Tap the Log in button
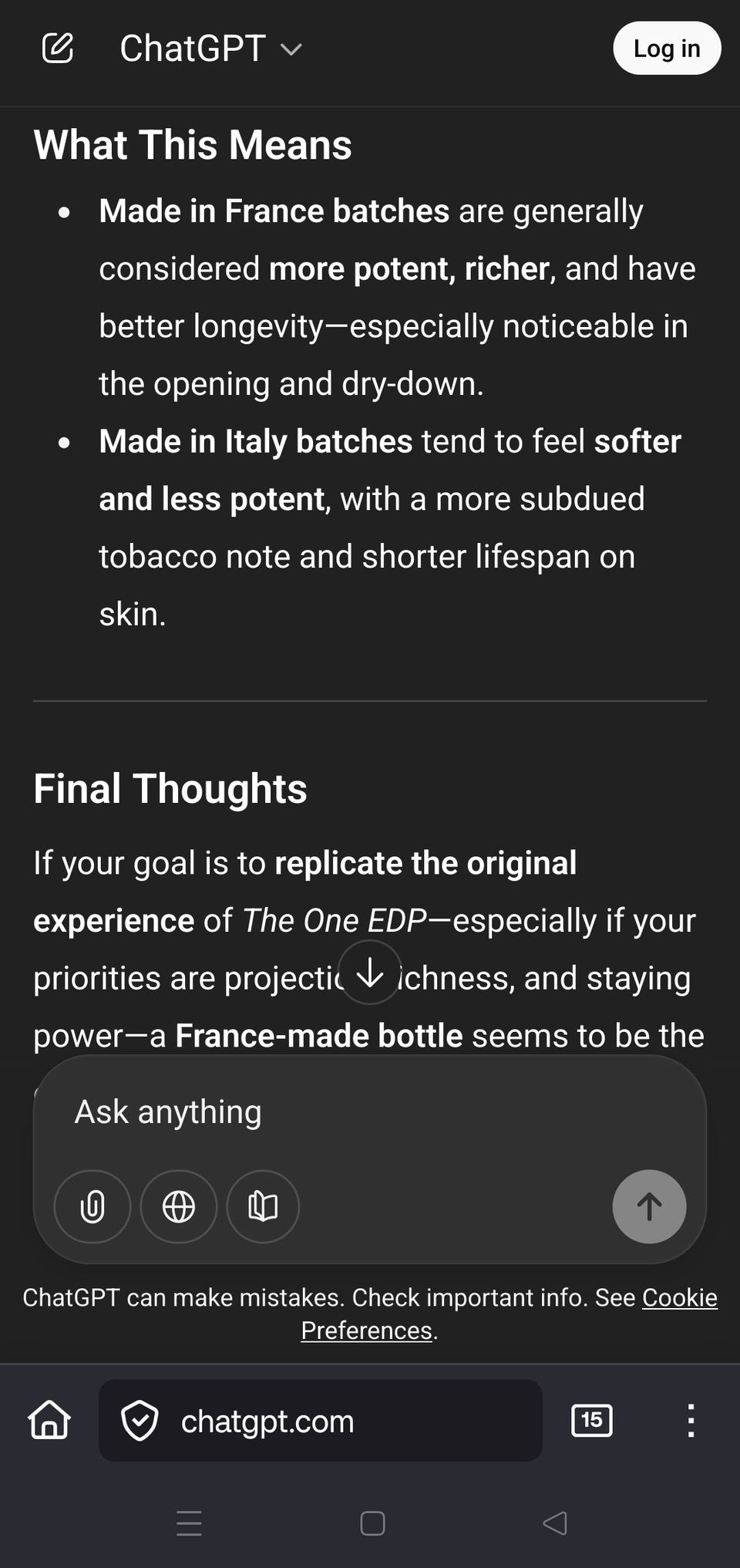 667,48
